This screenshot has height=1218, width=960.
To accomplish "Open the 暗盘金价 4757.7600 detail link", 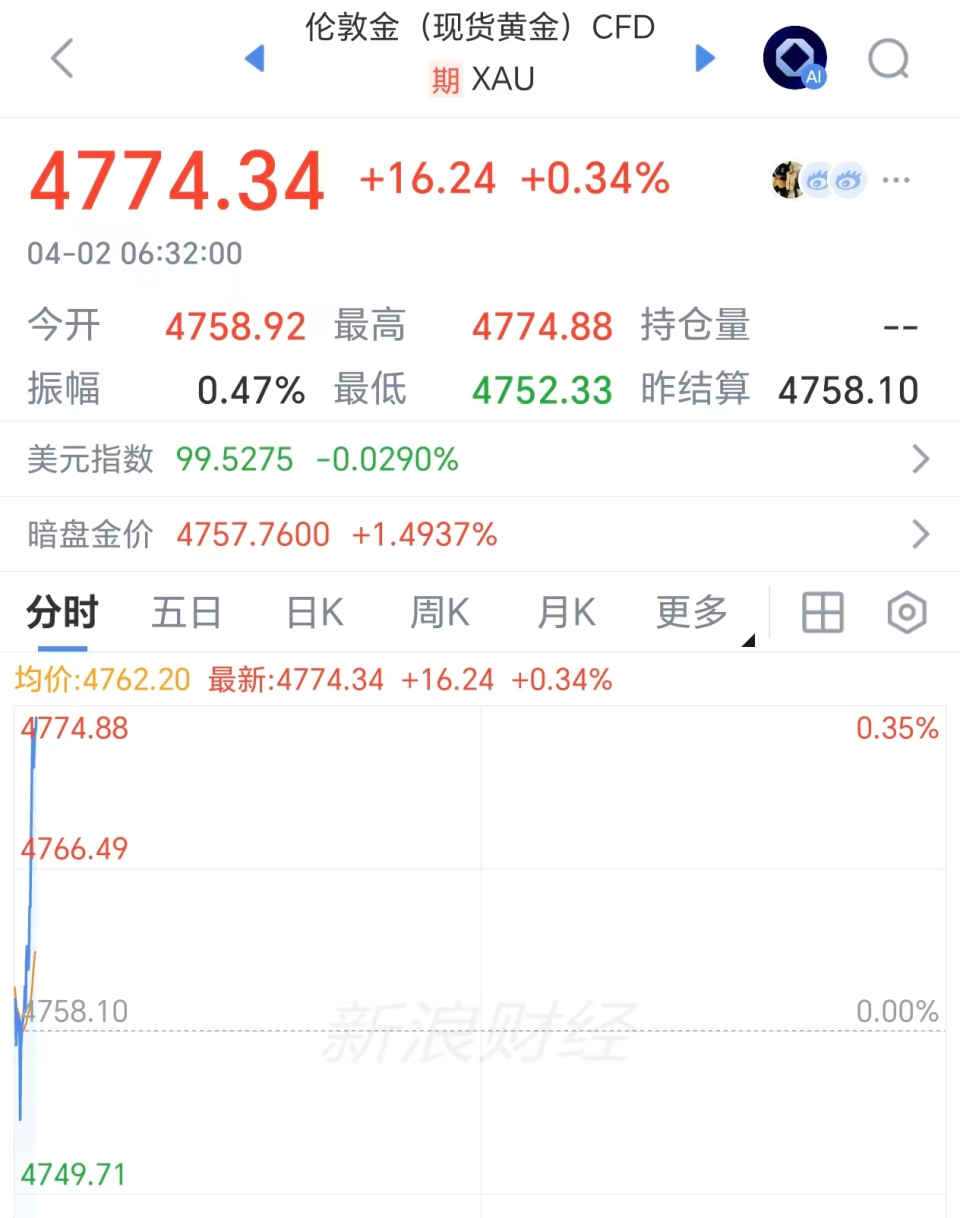I will (253, 534).
